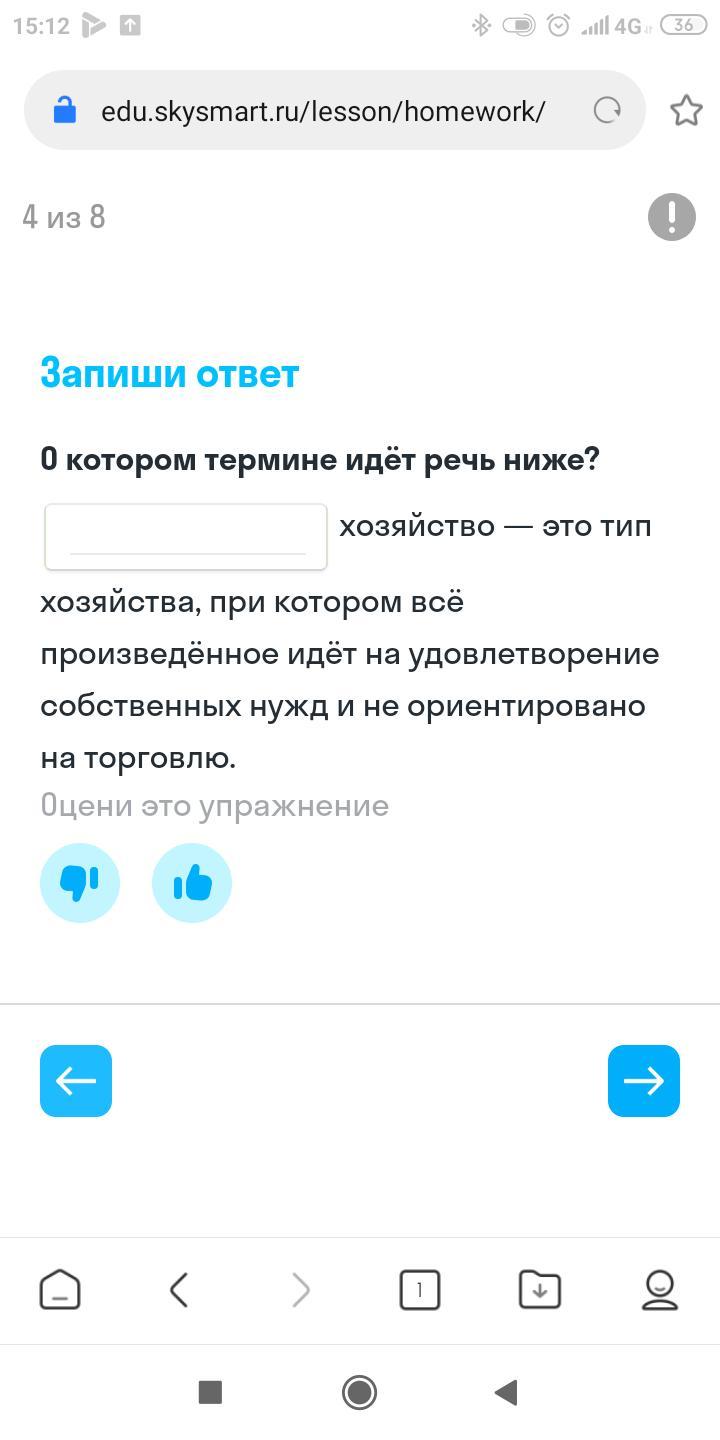Viewport: 720px width, 1440px height.
Task: Go back in browser history
Action: click(x=180, y=1290)
